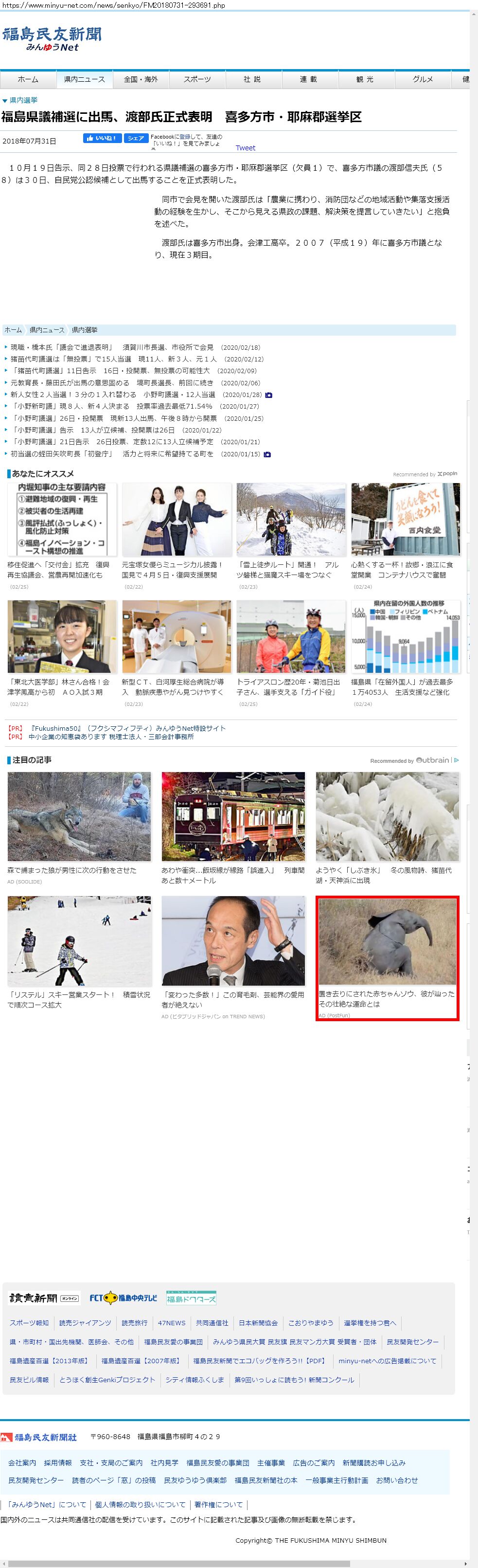Tap the Facebook いいね！ button
478x1568 pixels.
click(x=101, y=138)
